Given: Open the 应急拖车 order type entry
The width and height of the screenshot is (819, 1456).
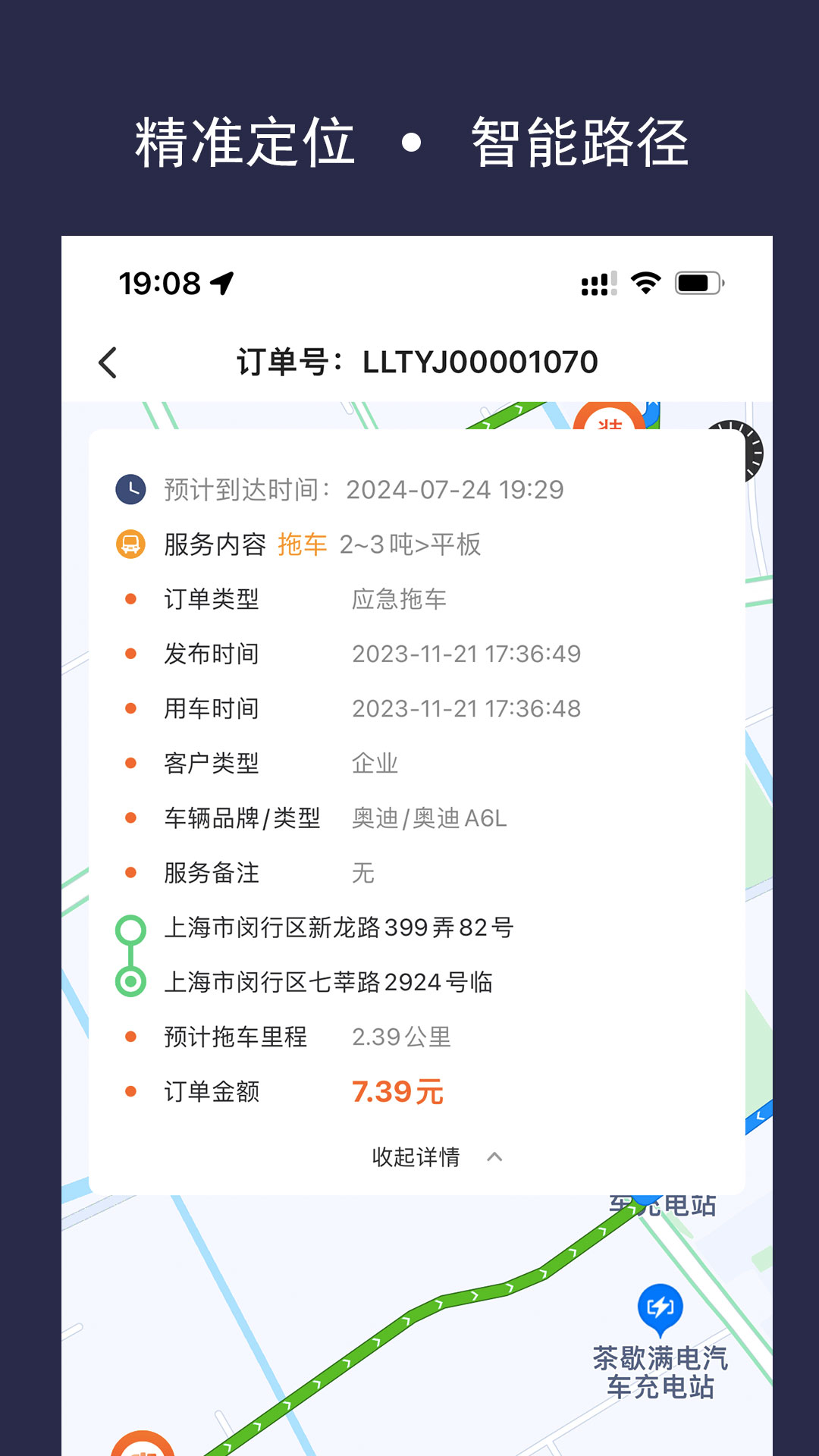Looking at the screenshot, I should tap(400, 598).
